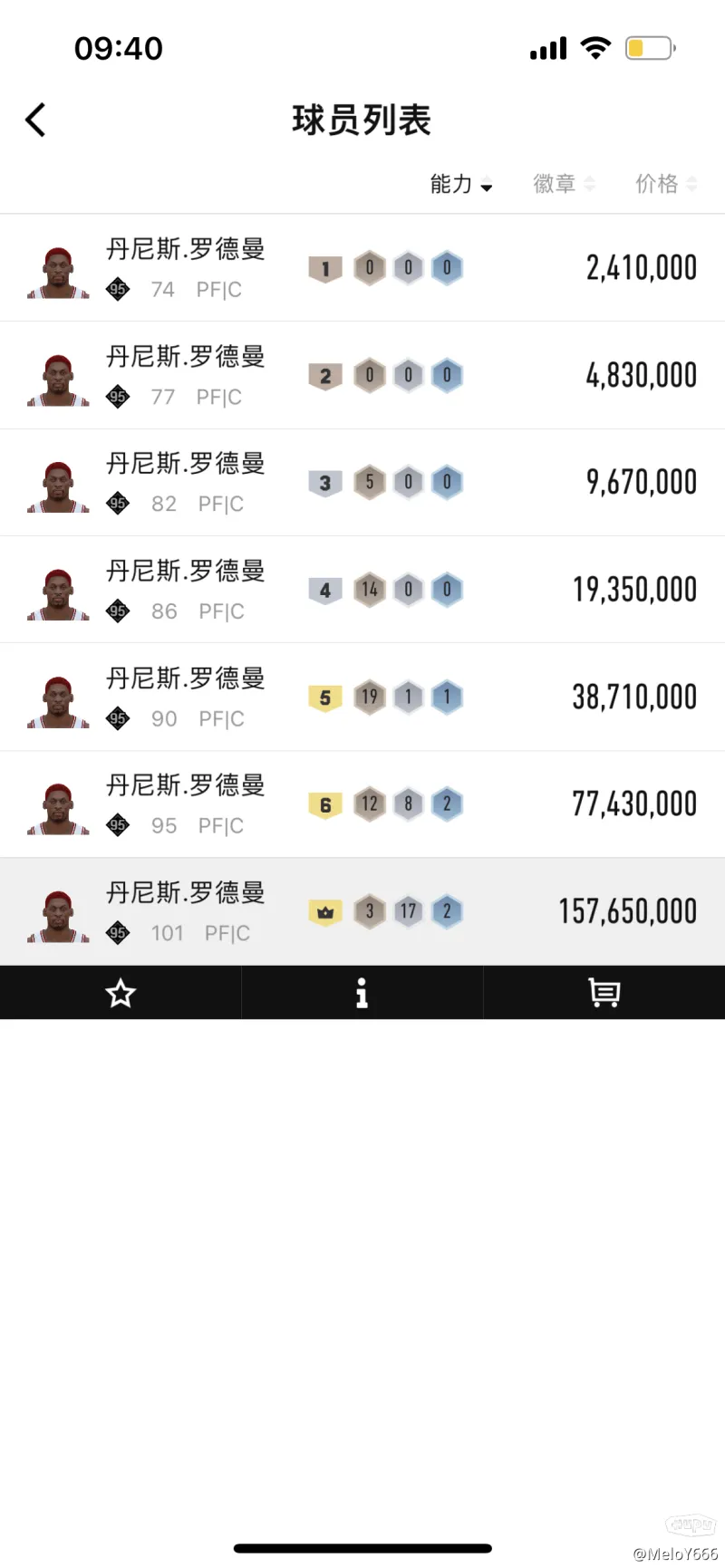Choose the 86-rated 丹尼斯.罗德曼 row
The height and width of the screenshot is (1568, 725).
click(x=362, y=590)
